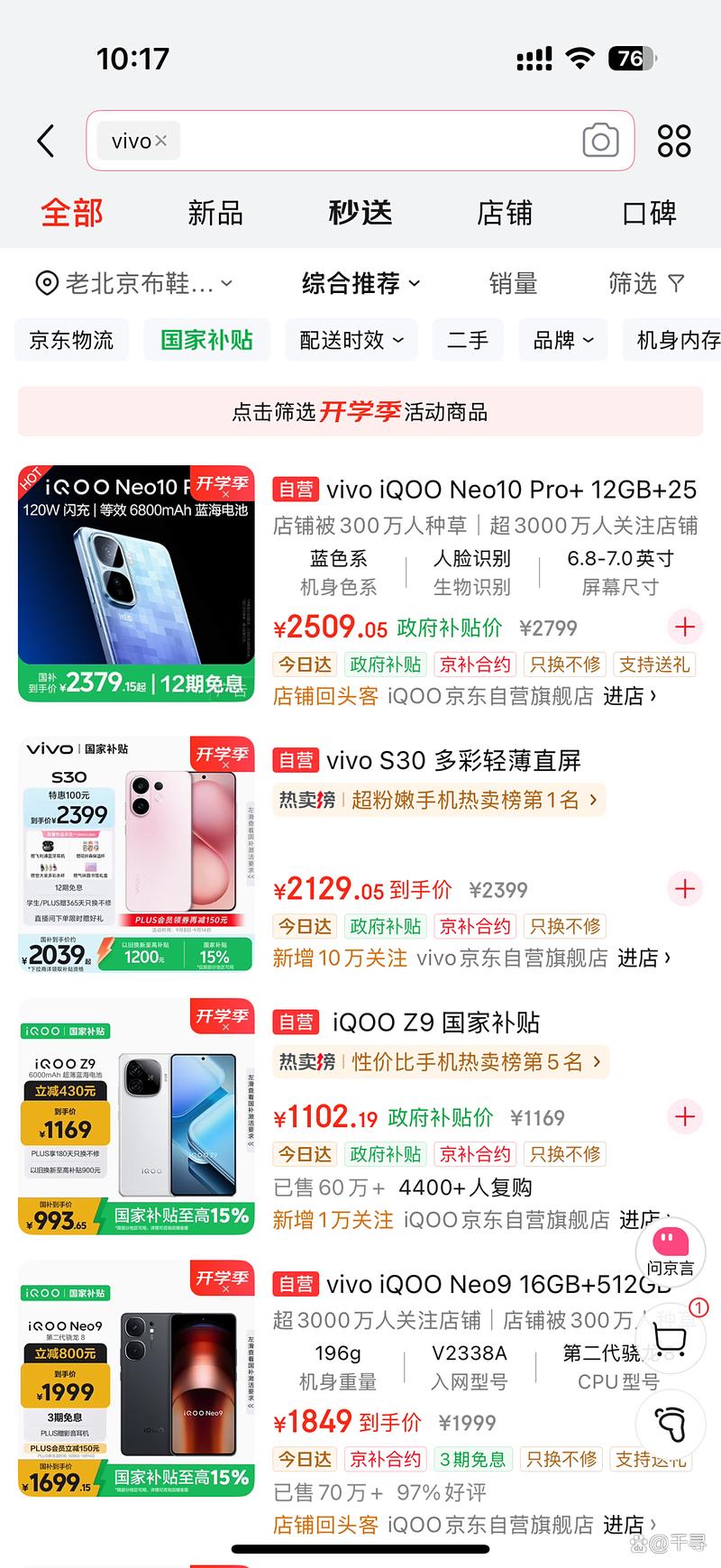Toggle the 国家补贴 filter chip
This screenshot has height=1568, width=721.
point(206,340)
